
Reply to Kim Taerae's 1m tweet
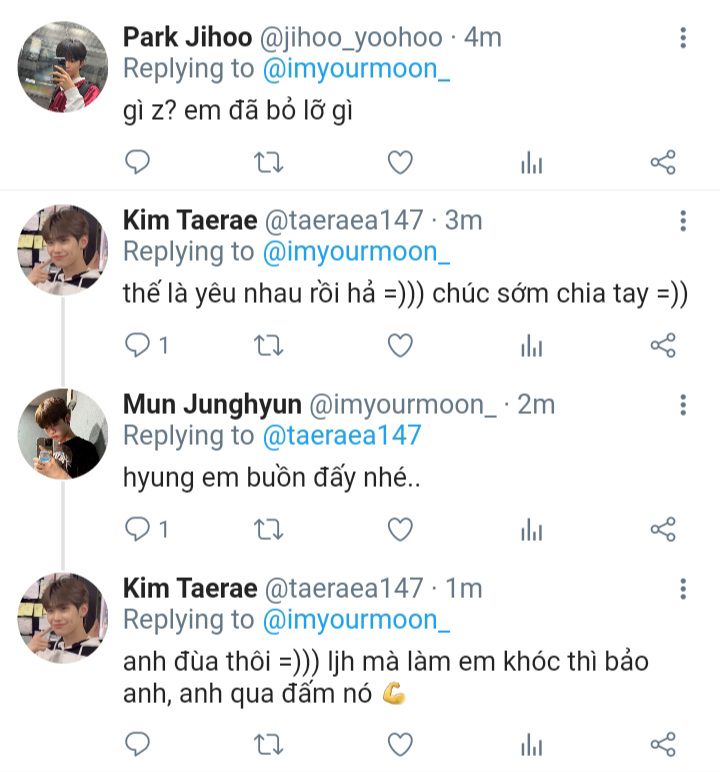138,744
